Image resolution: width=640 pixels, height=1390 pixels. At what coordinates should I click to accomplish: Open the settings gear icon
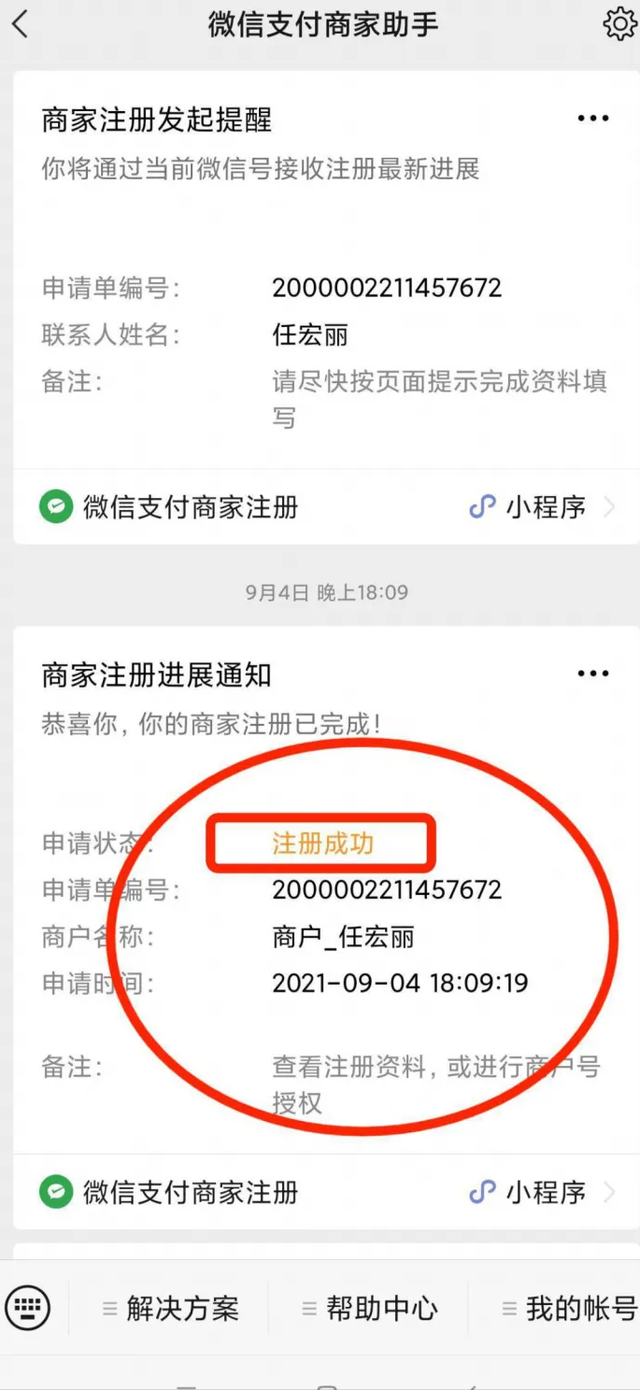point(620,24)
